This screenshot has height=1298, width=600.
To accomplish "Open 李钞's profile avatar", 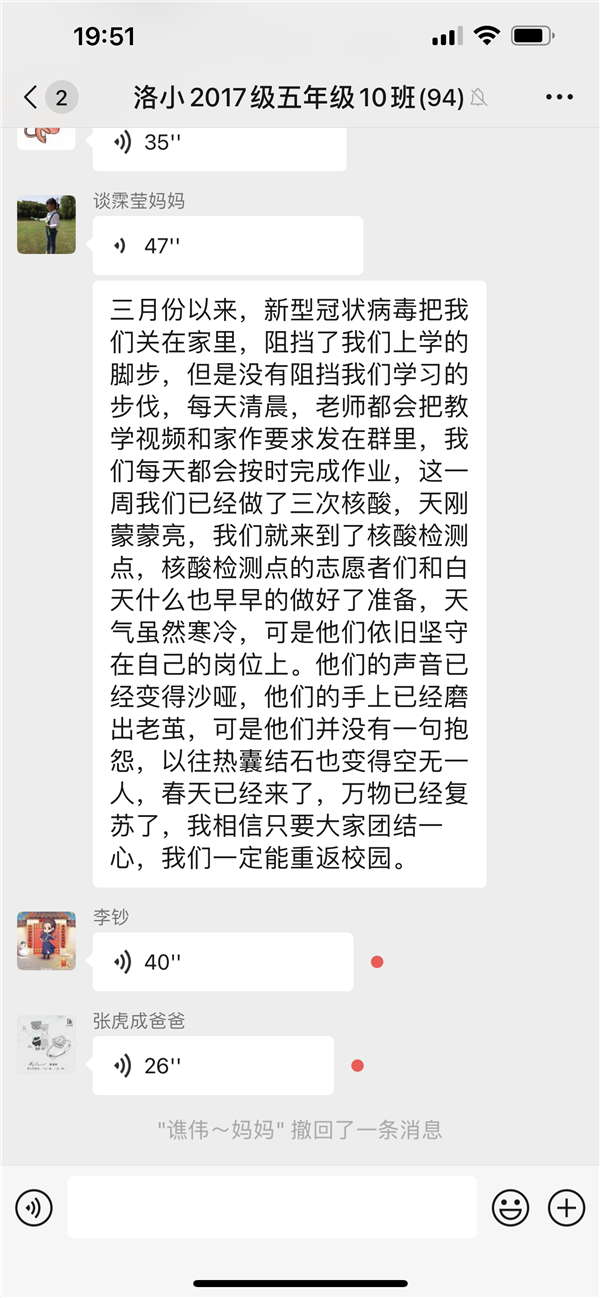I will (x=47, y=940).
